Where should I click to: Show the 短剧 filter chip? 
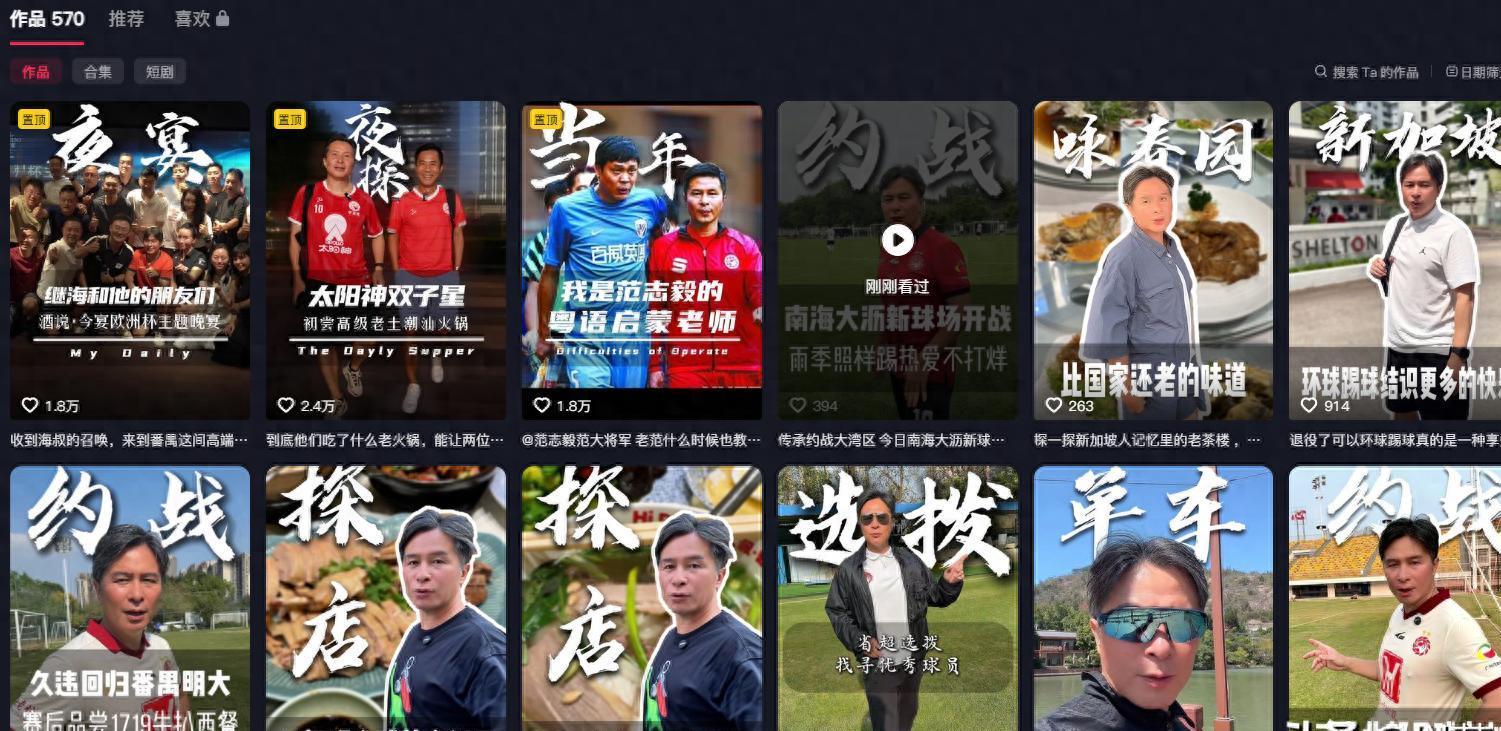click(160, 72)
